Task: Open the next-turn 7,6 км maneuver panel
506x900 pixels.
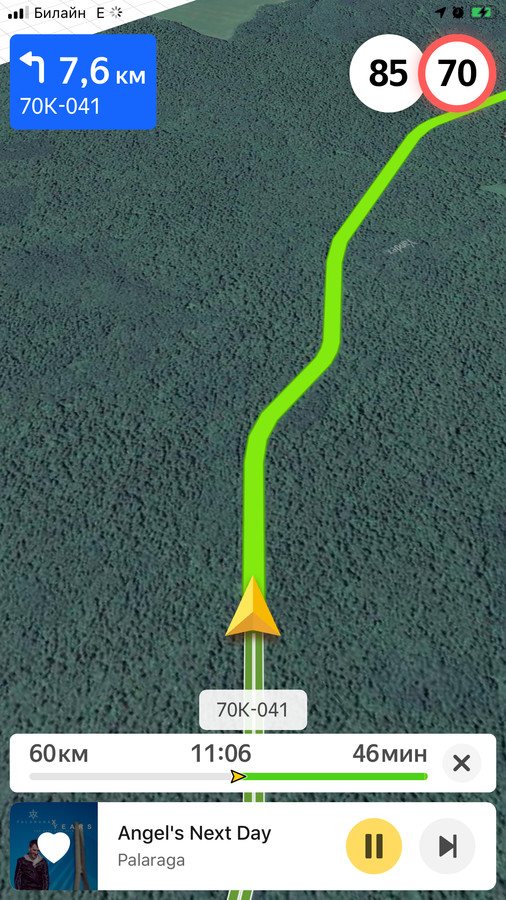Action: (83, 82)
